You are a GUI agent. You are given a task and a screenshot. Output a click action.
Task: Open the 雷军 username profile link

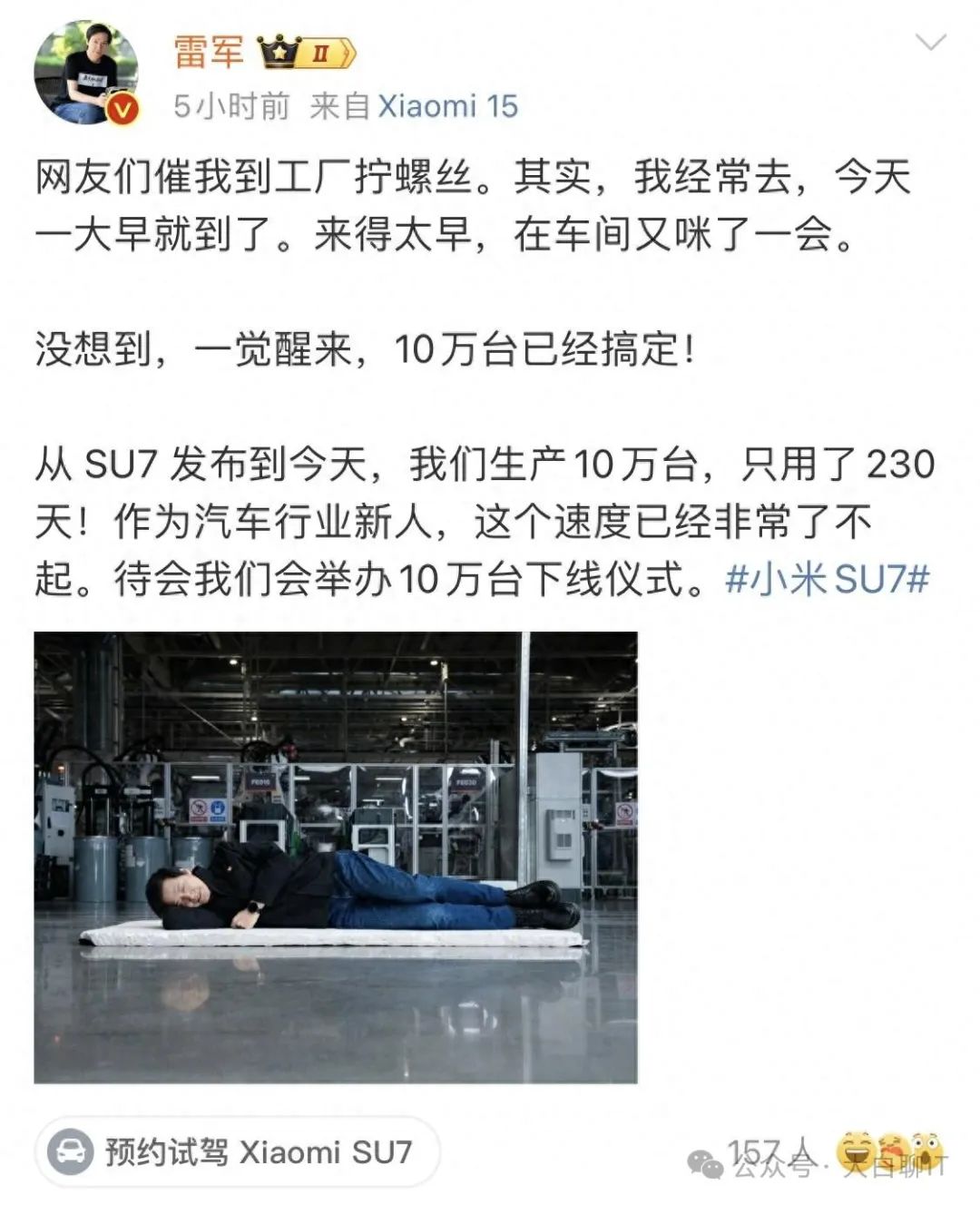pyautogui.click(x=209, y=52)
